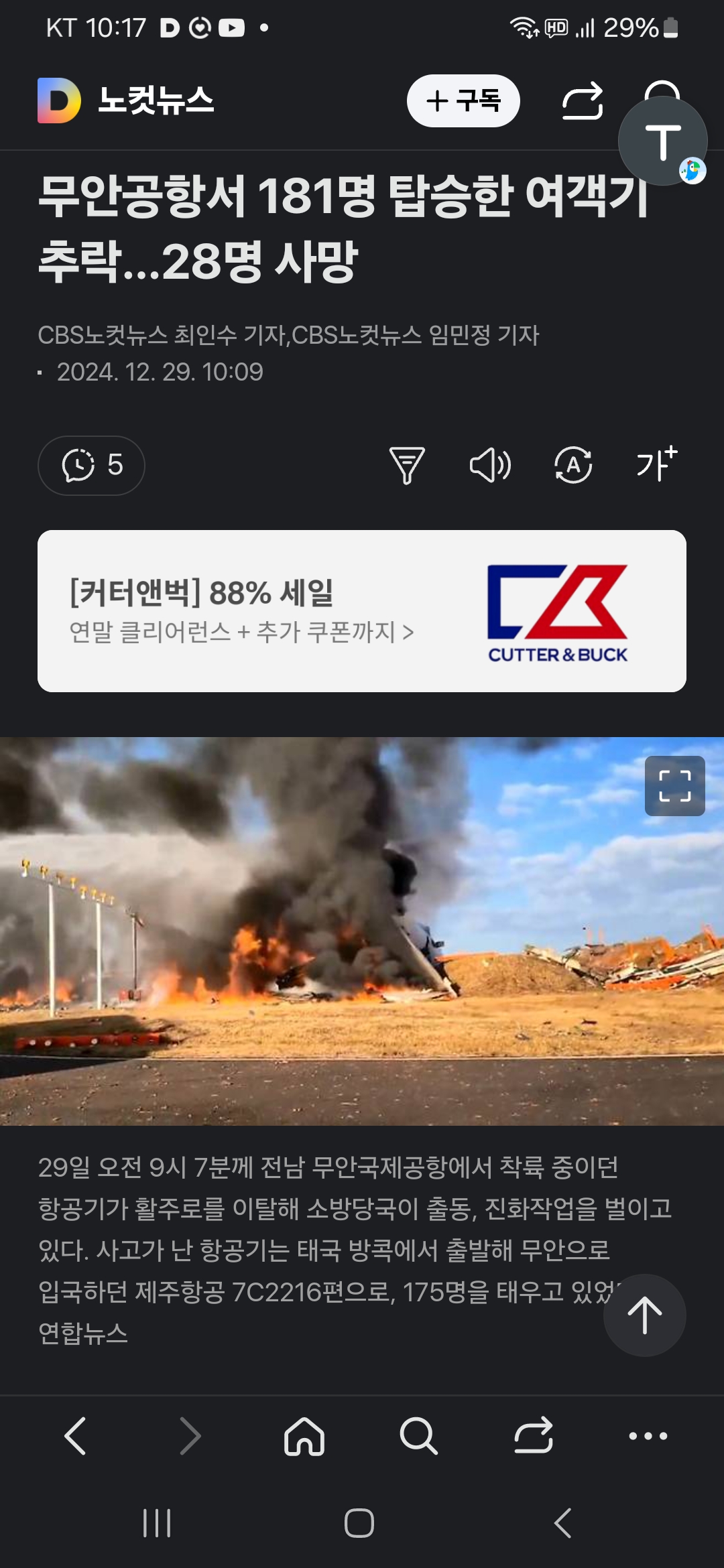Subscribe to 노컷뉴스 with 구독 button
Screen dimensions: 724x1568
[463, 101]
